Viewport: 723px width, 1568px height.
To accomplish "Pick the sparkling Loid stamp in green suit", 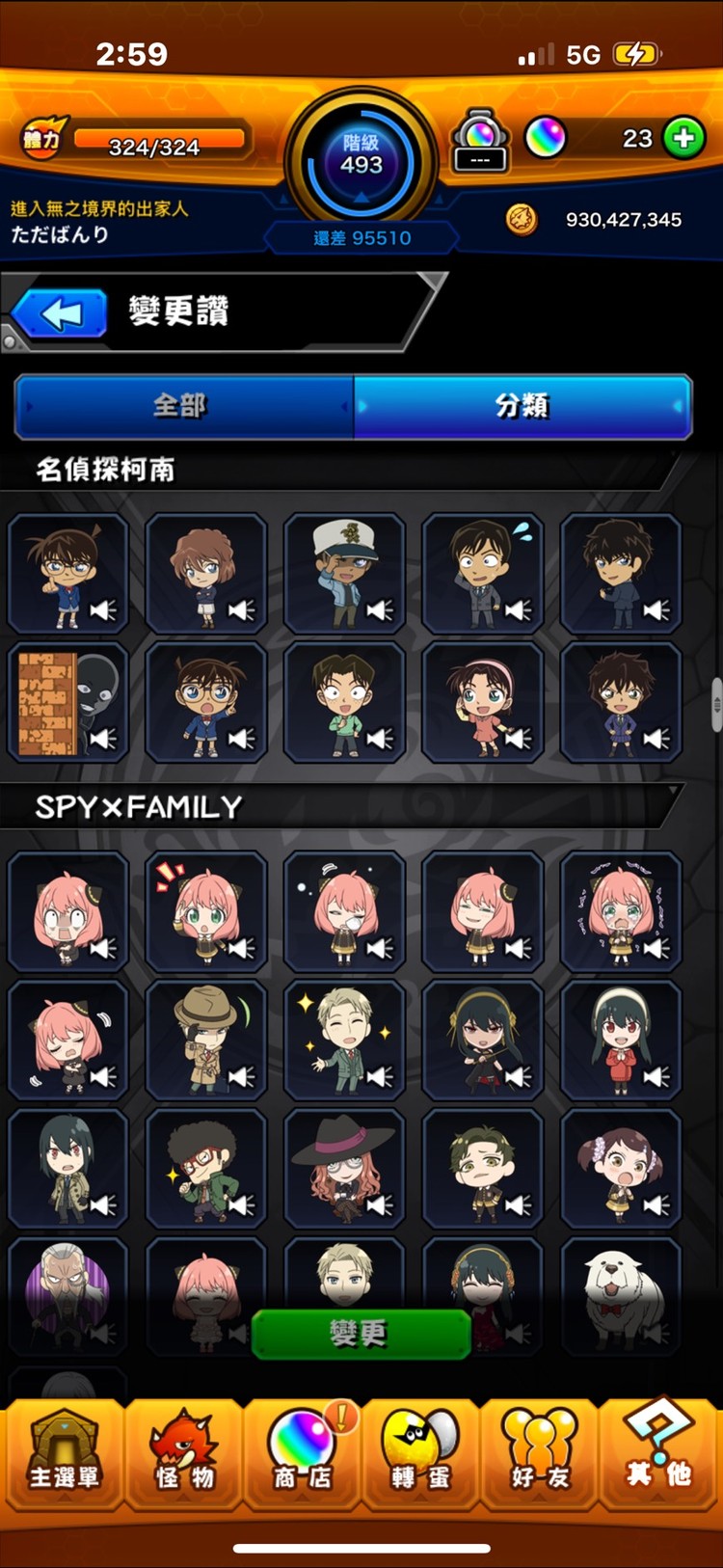I will [x=344, y=1041].
